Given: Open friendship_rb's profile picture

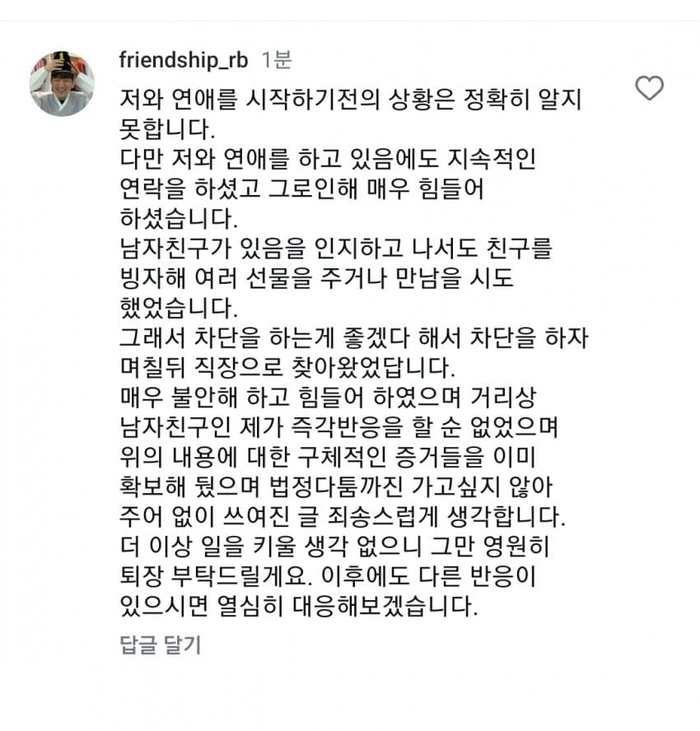Looking at the screenshot, I should (x=61, y=83).
